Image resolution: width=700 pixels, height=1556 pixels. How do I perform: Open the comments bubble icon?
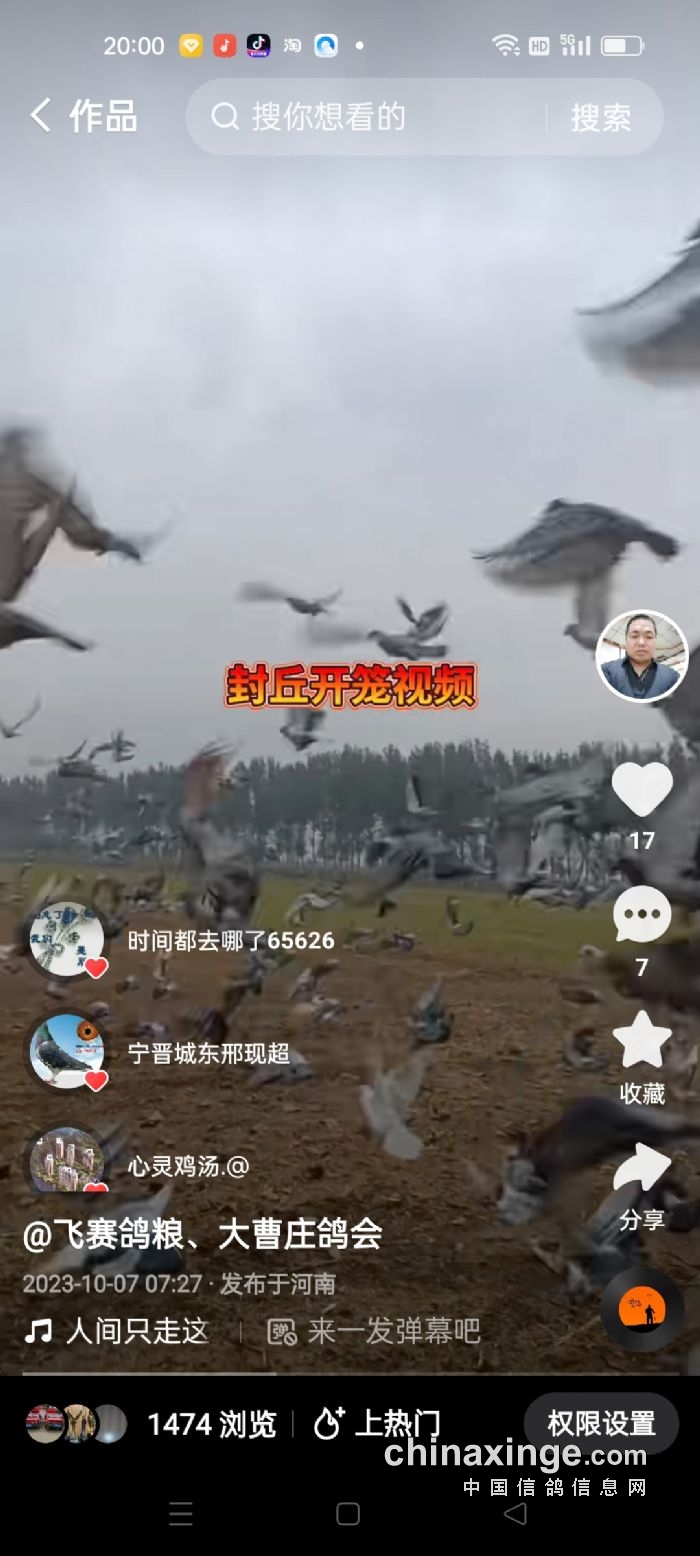(642, 915)
